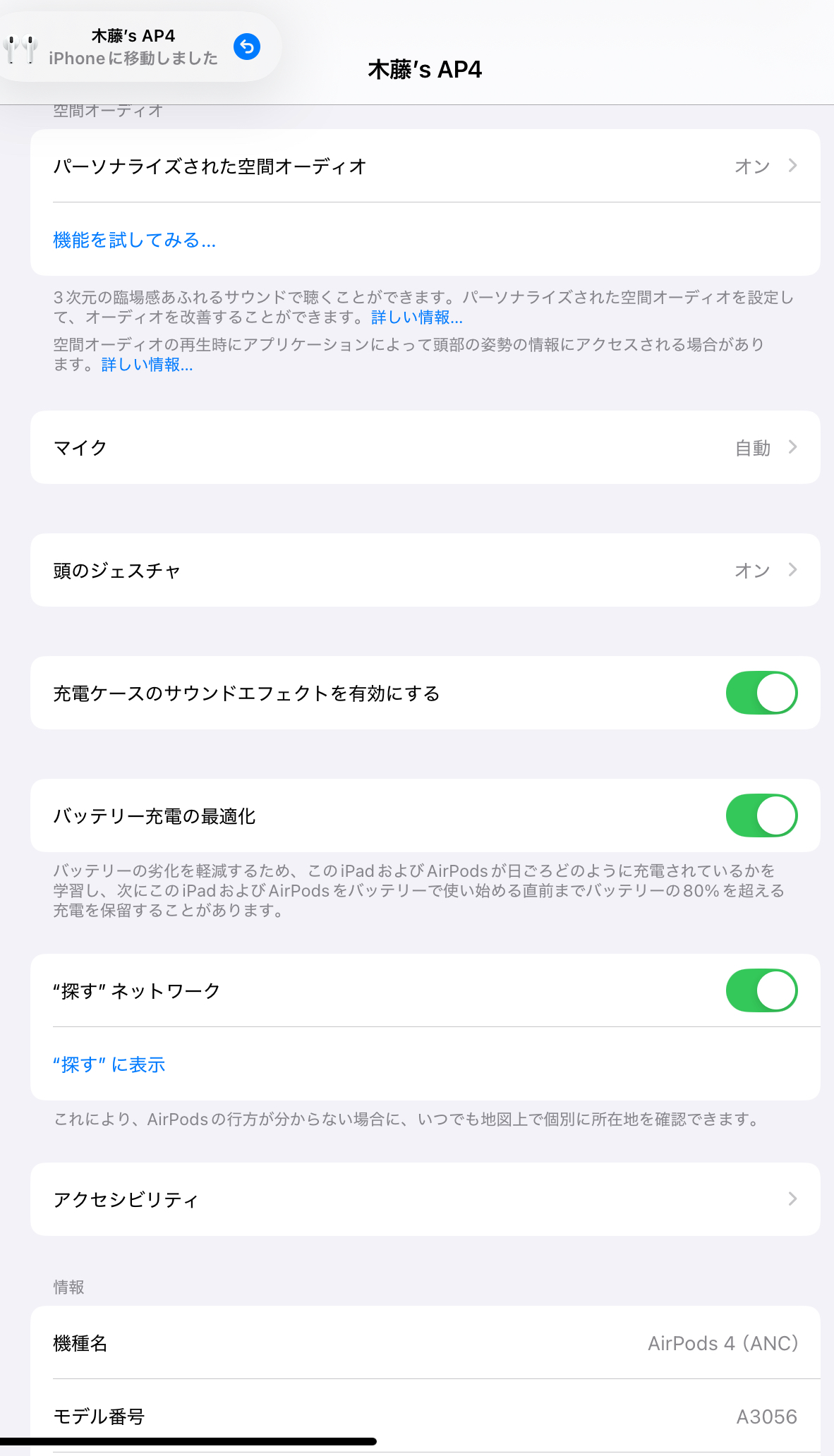Viewport: 834px width, 1456px height.
Task: Turn off バッテリー充電の最適化
Action: point(761,816)
